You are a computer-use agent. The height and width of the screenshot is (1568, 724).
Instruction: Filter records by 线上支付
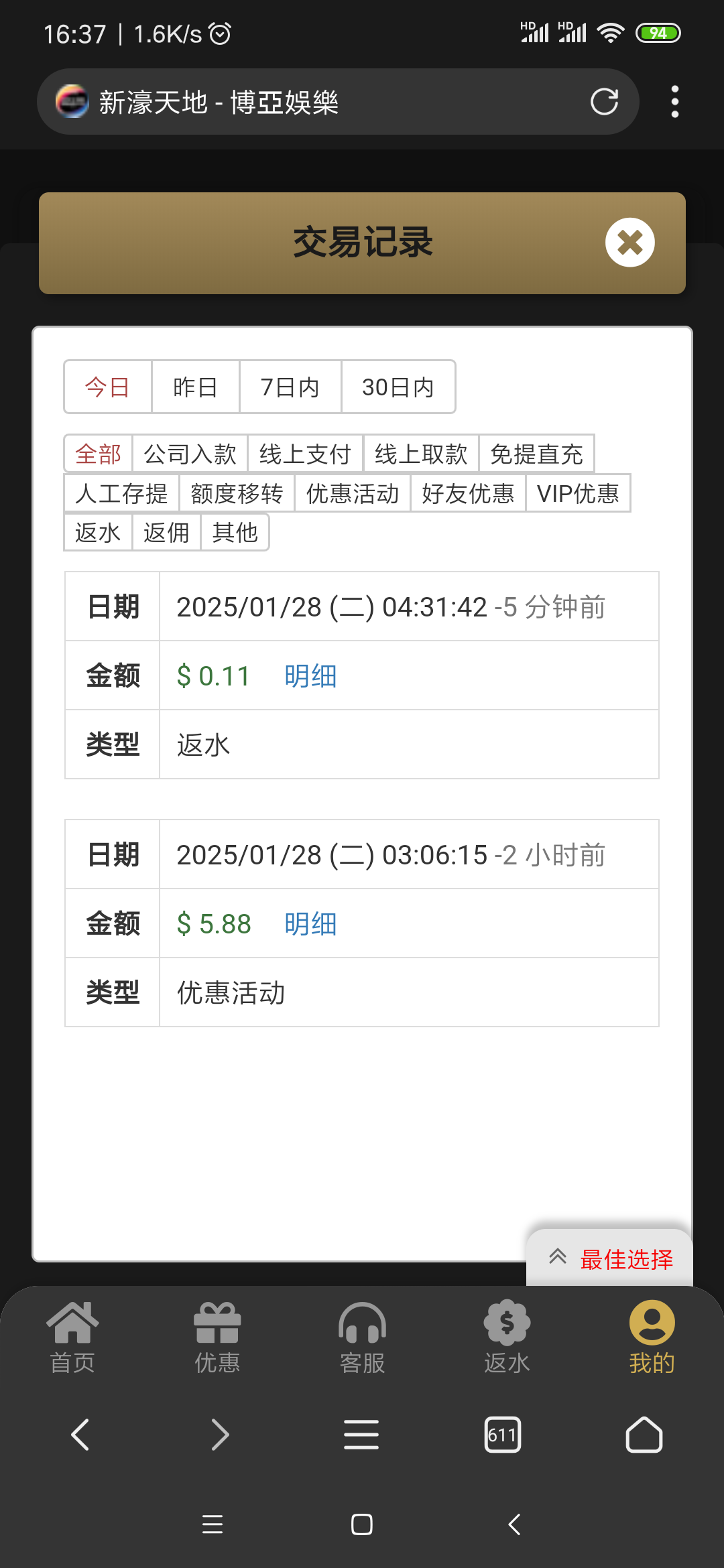[x=305, y=454]
